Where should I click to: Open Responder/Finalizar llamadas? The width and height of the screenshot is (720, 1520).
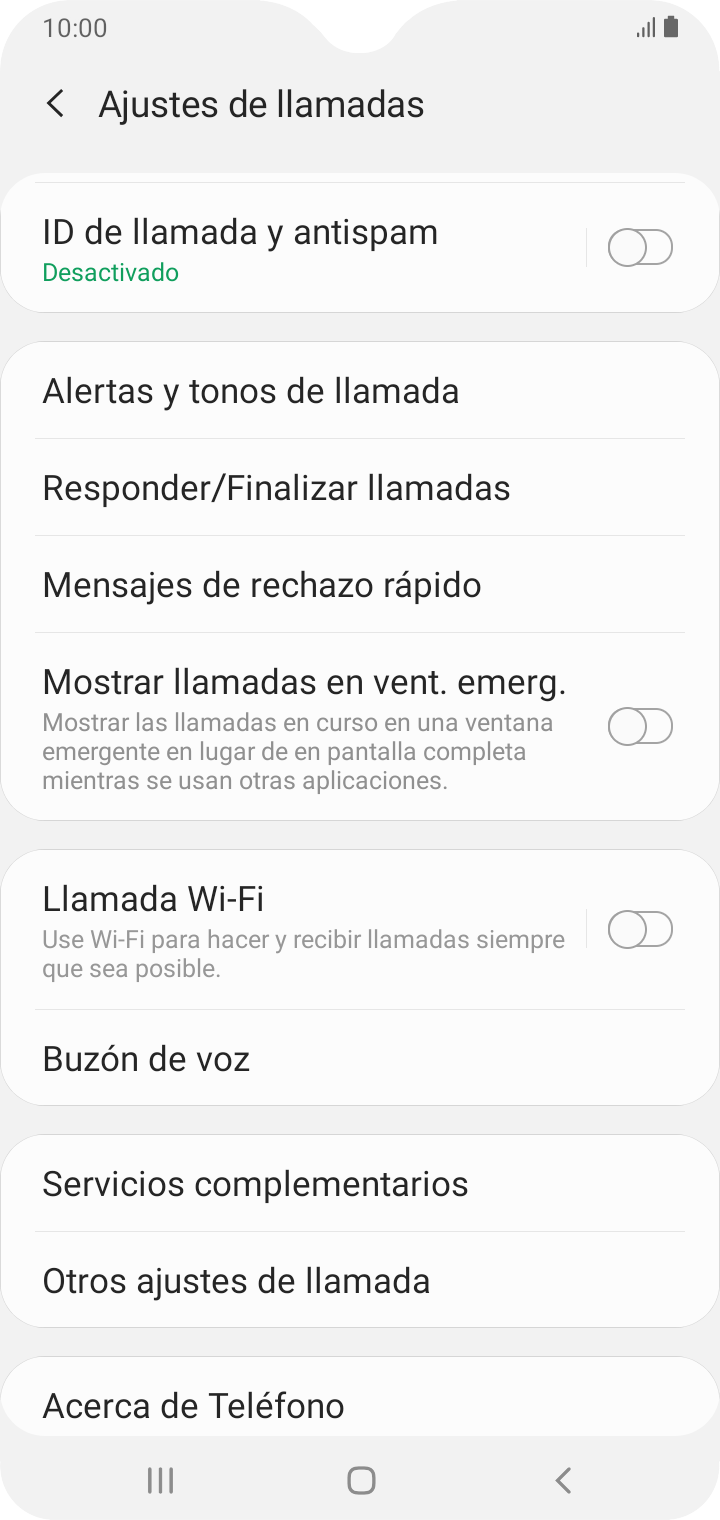(x=360, y=488)
